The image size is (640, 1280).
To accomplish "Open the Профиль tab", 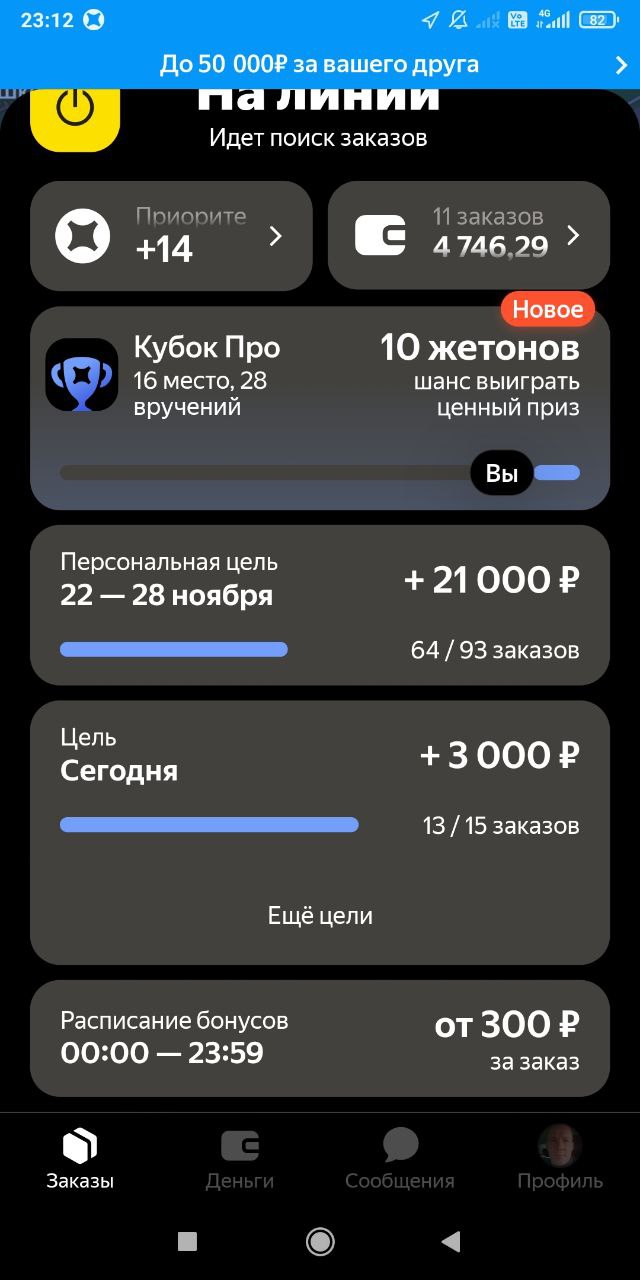I will point(560,1160).
